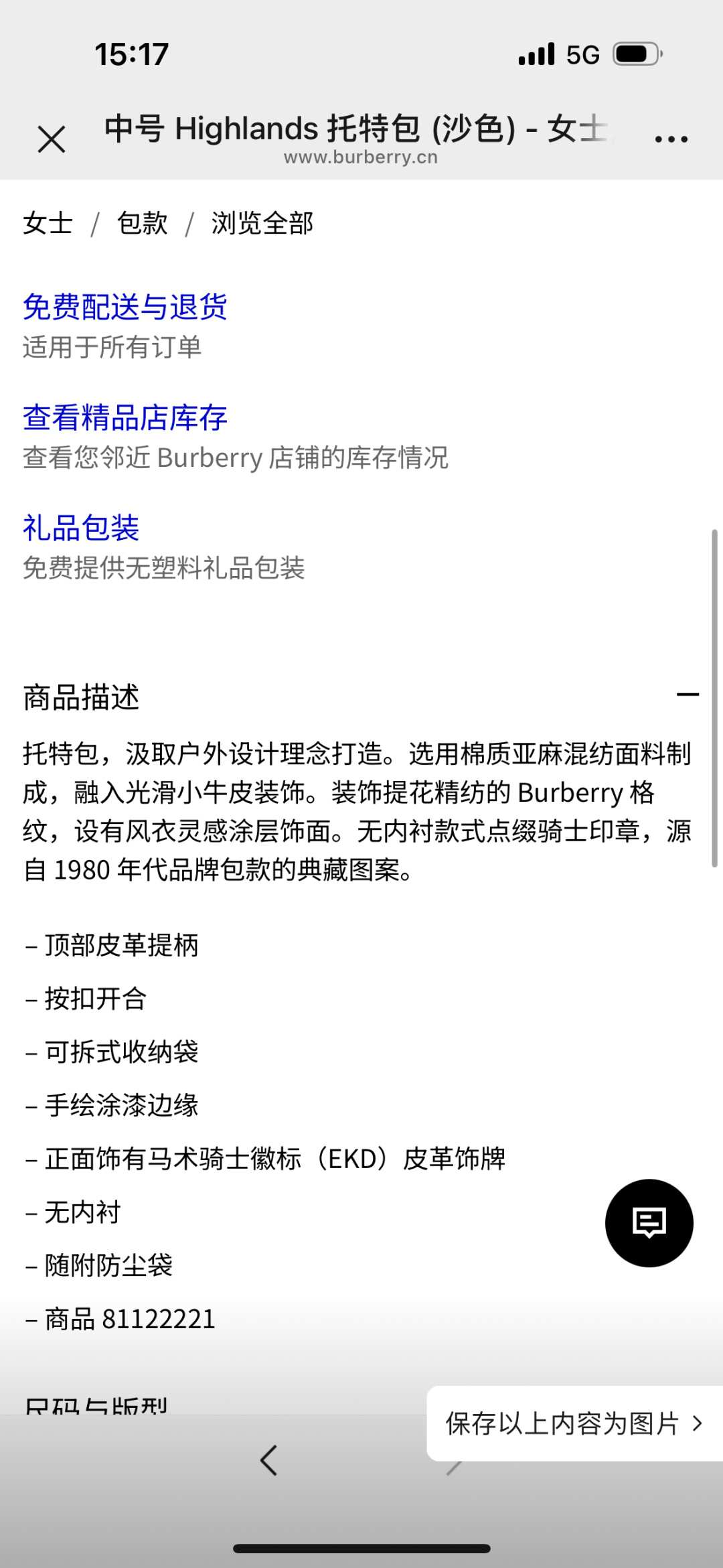
Task: Tap 保存以上内容为图片 to save as image
Action: tap(574, 1423)
